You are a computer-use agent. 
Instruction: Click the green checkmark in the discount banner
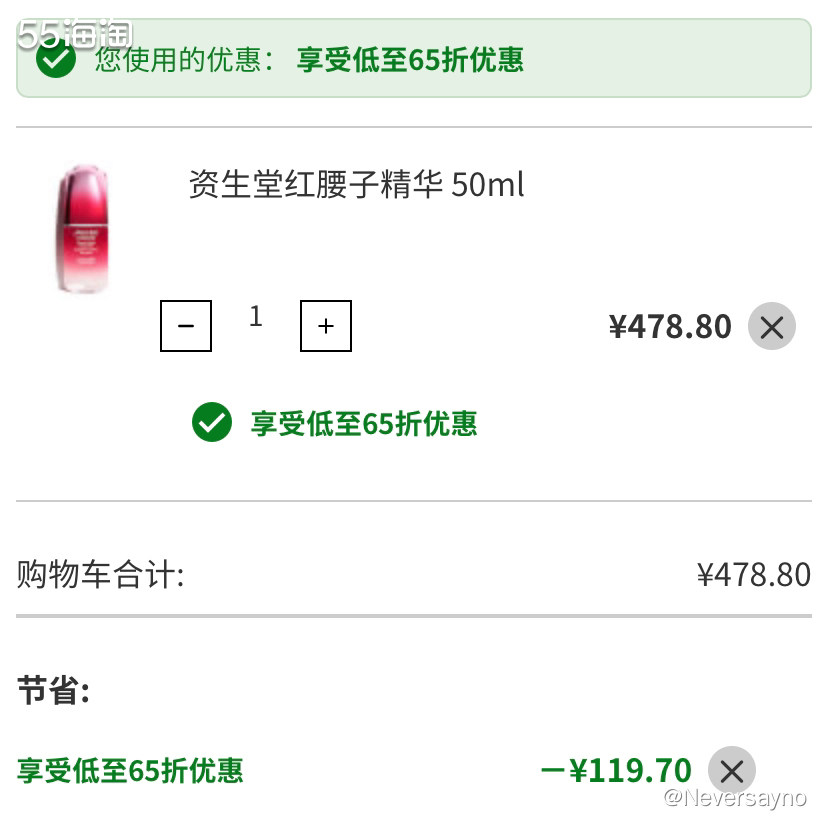[57, 62]
